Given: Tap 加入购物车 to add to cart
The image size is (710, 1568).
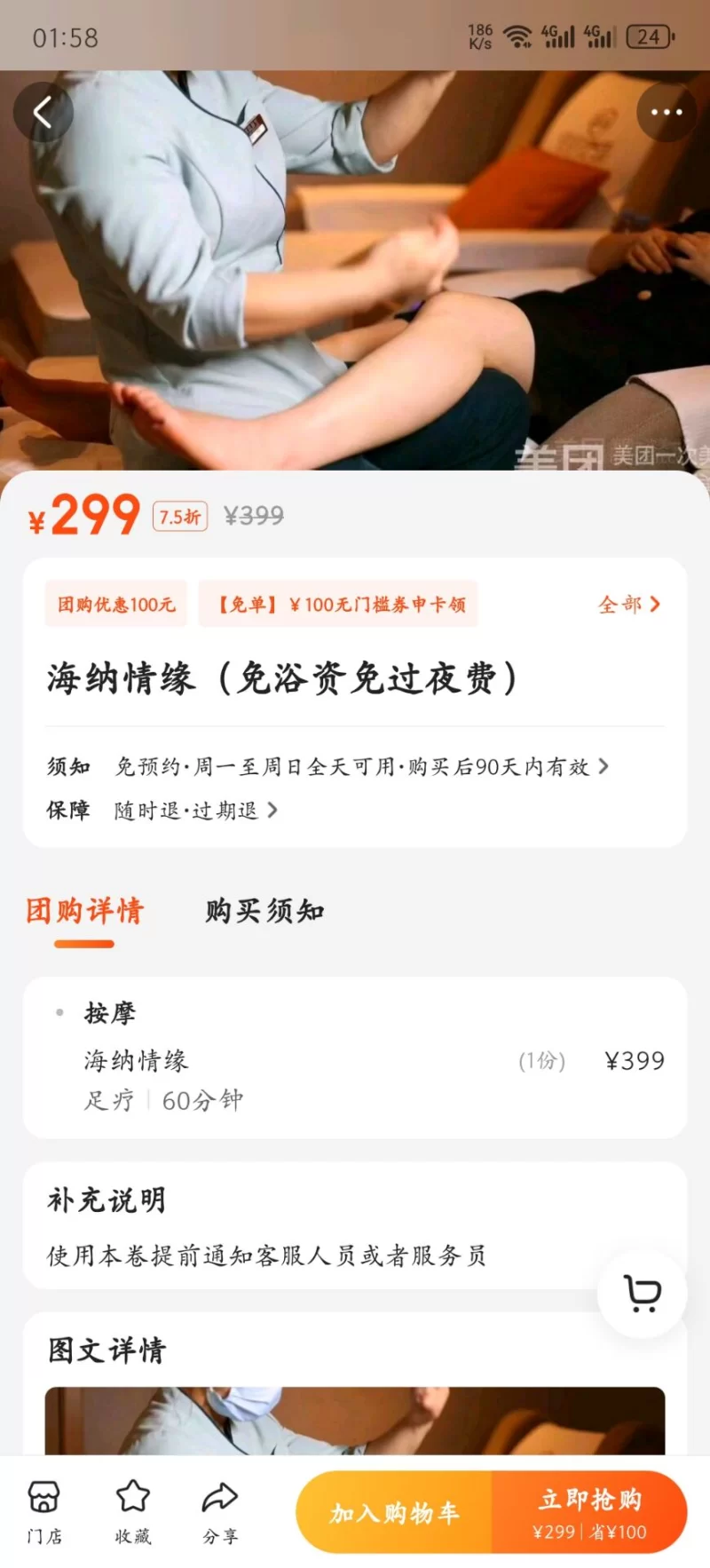Looking at the screenshot, I should click(x=395, y=1512).
